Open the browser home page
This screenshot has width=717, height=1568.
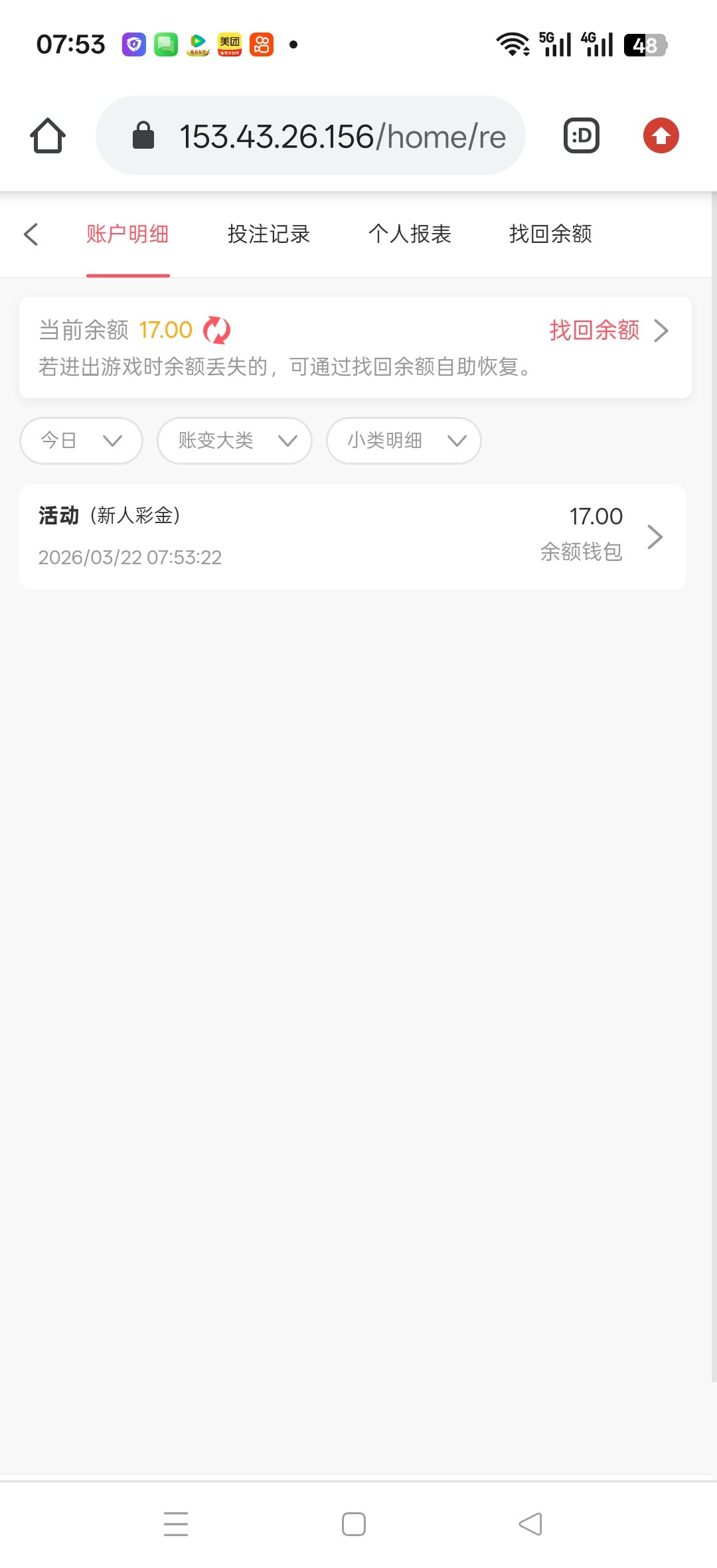(48, 136)
